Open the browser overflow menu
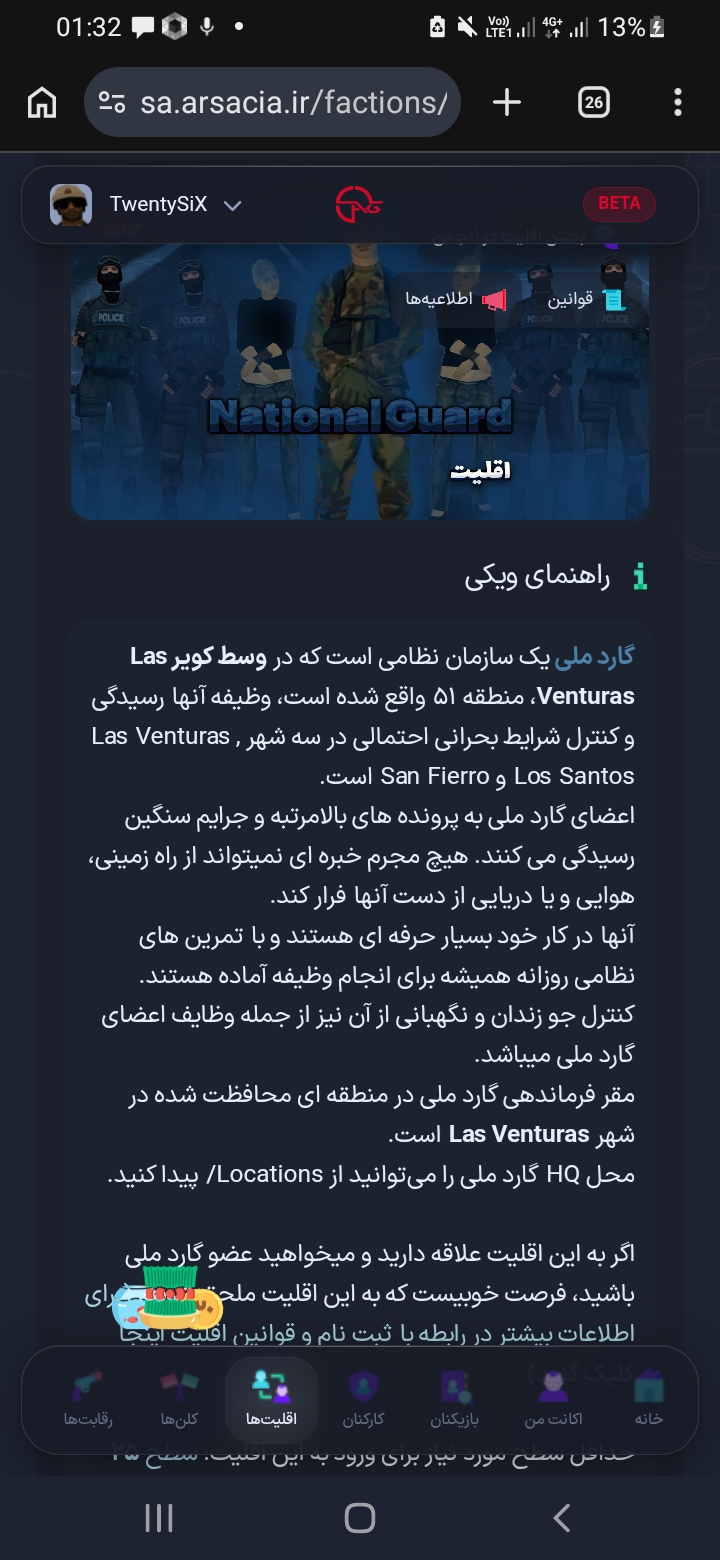Viewport: 720px width, 1560px height. point(678,102)
